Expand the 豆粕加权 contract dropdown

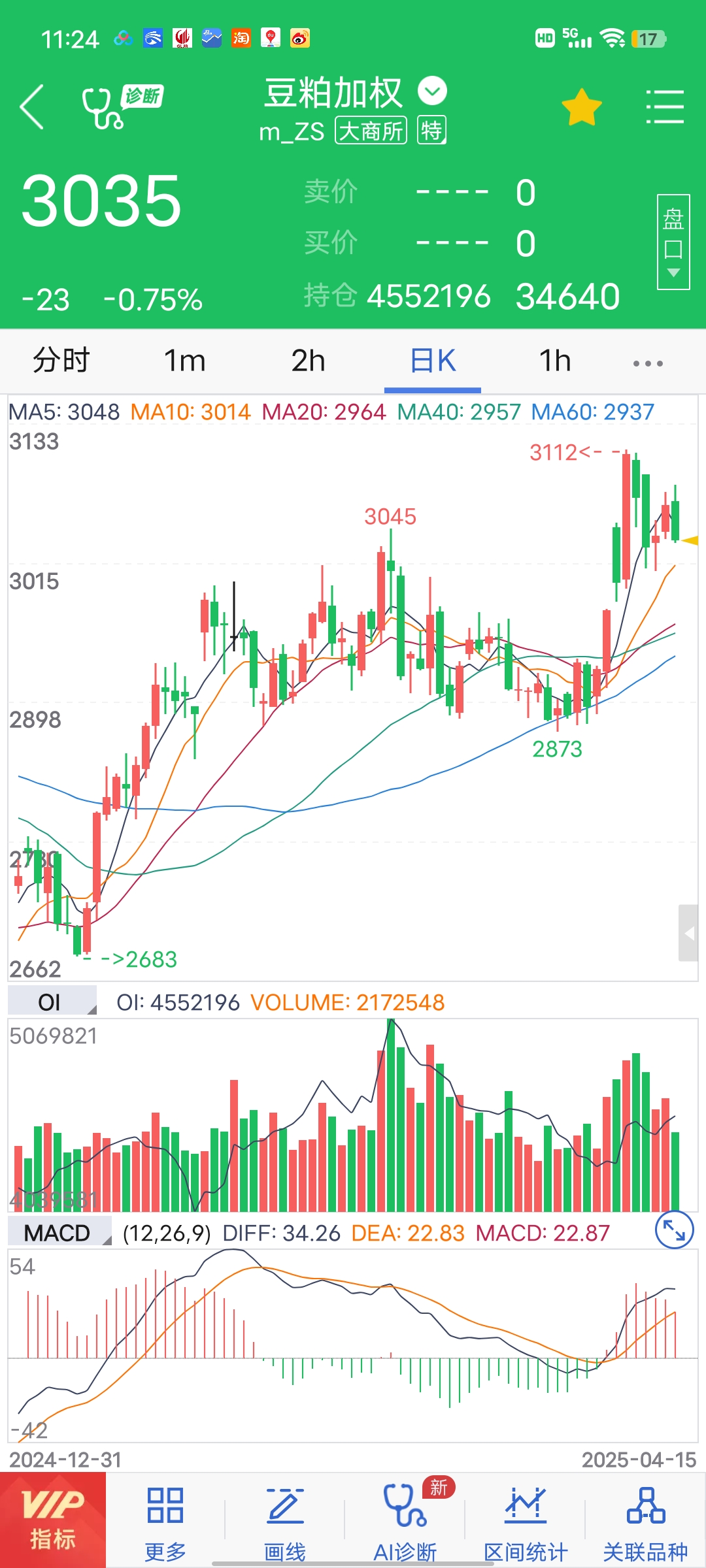[x=432, y=91]
